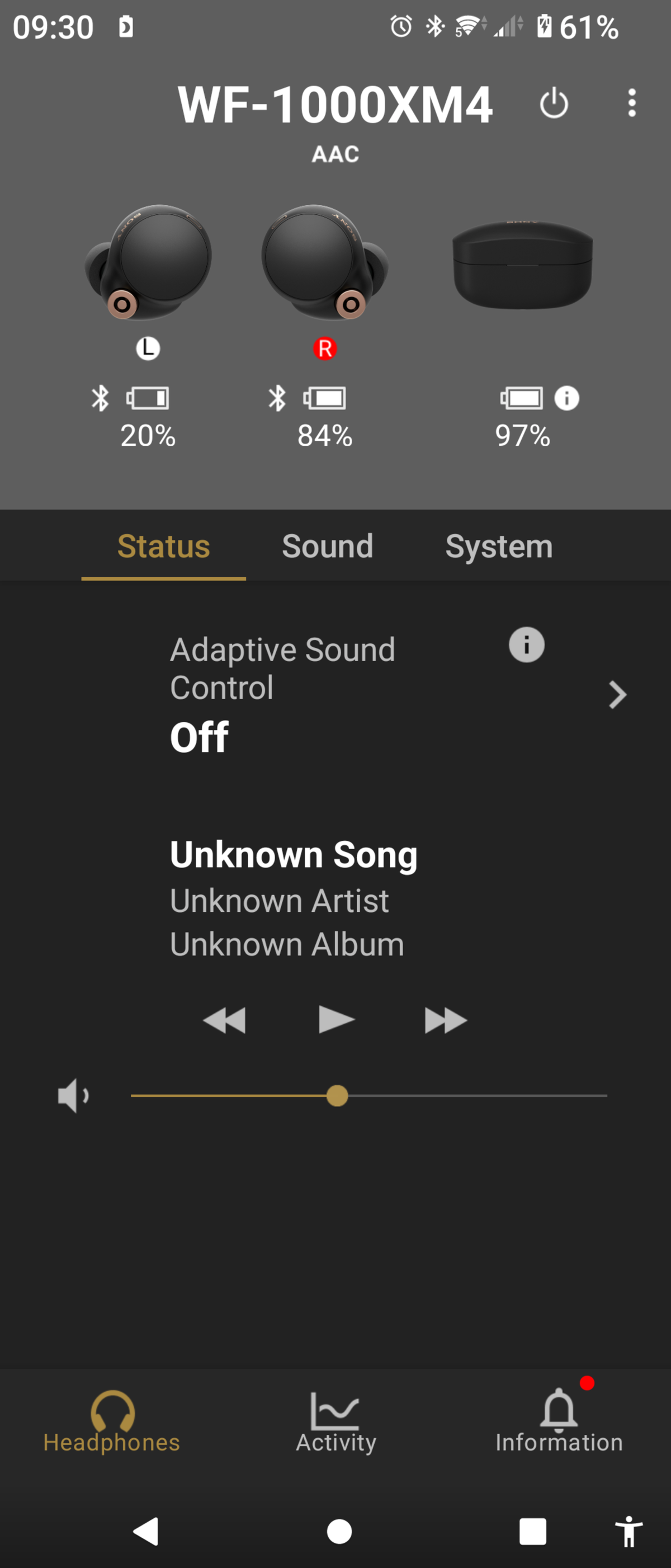
Task: Open the three-dot overflow menu
Action: click(x=631, y=103)
